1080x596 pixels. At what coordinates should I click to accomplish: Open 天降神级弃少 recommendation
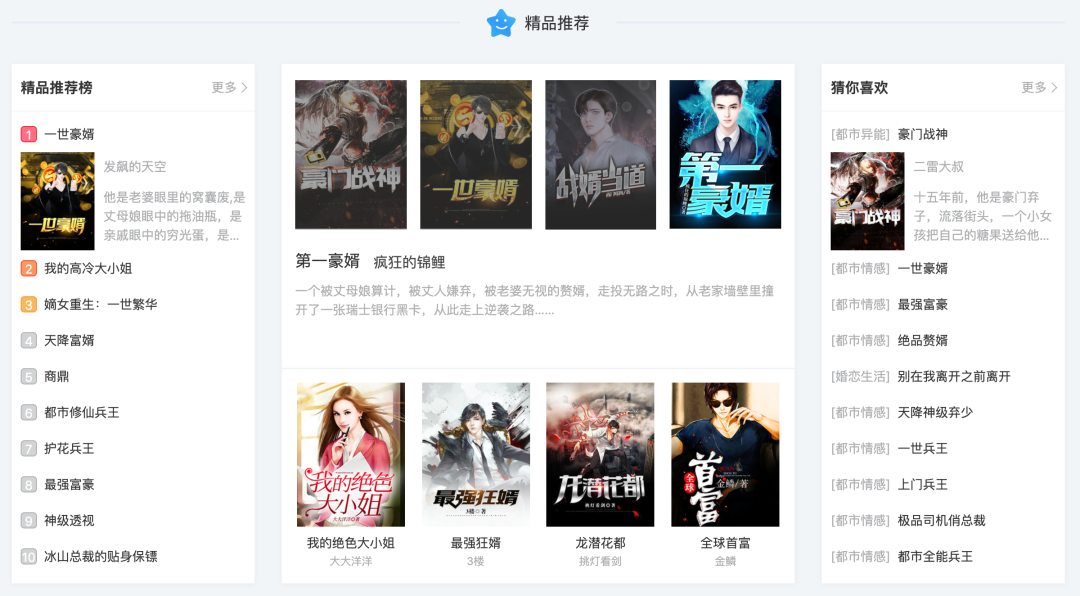(x=935, y=412)
